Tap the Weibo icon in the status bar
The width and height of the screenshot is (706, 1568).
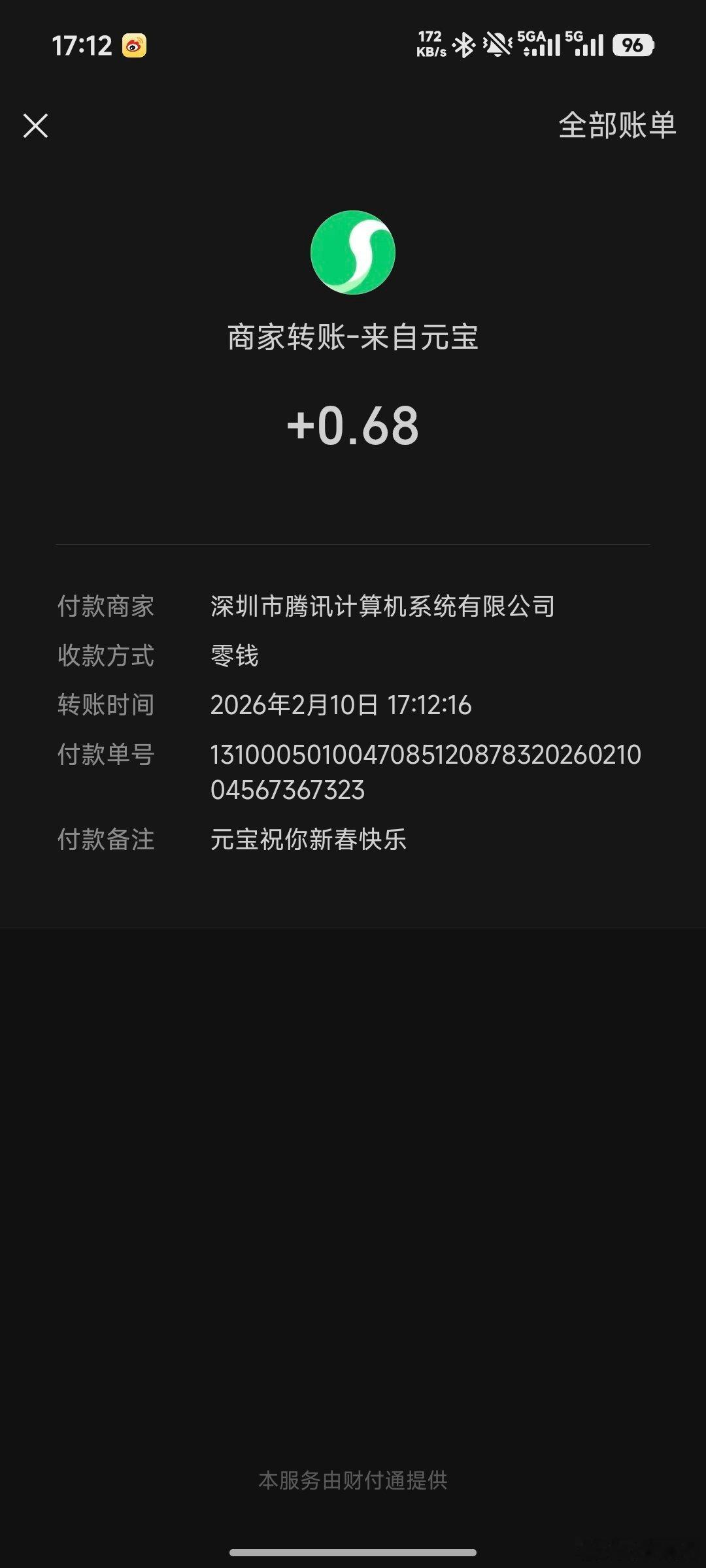pyautogui.click(x=133, y=46)
